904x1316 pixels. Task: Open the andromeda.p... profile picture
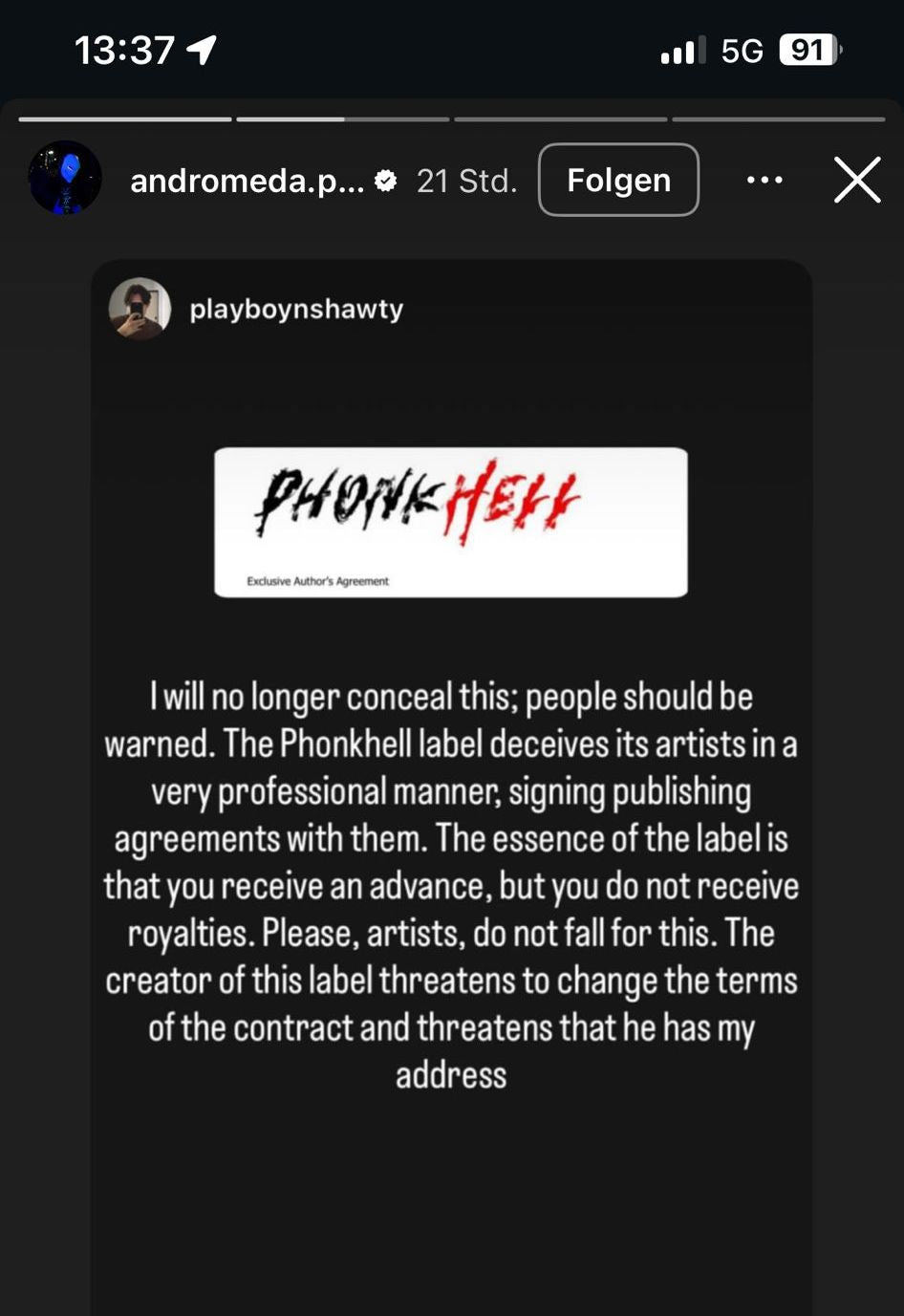[x=65, y=178]
